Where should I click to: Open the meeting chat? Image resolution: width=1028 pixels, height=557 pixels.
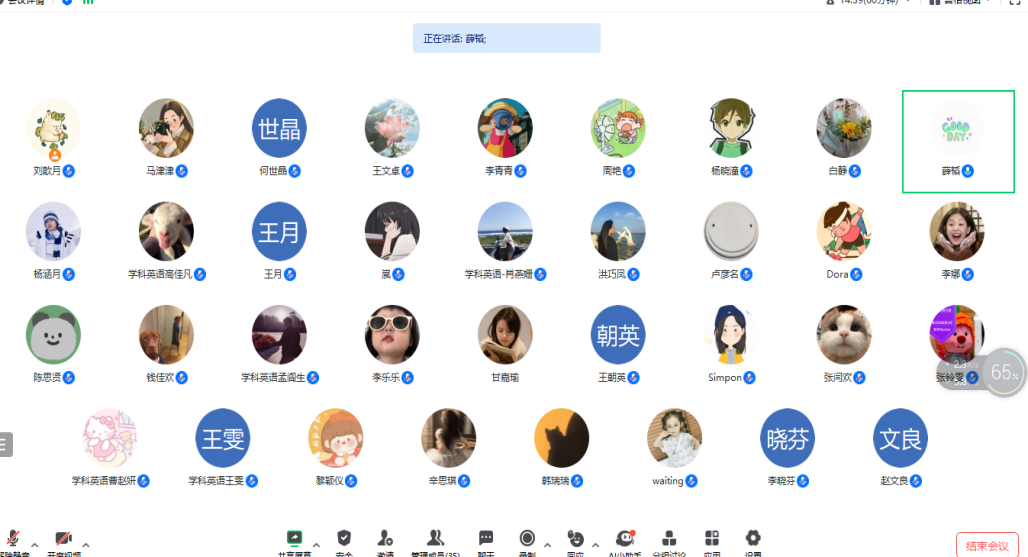coord(486,540)
